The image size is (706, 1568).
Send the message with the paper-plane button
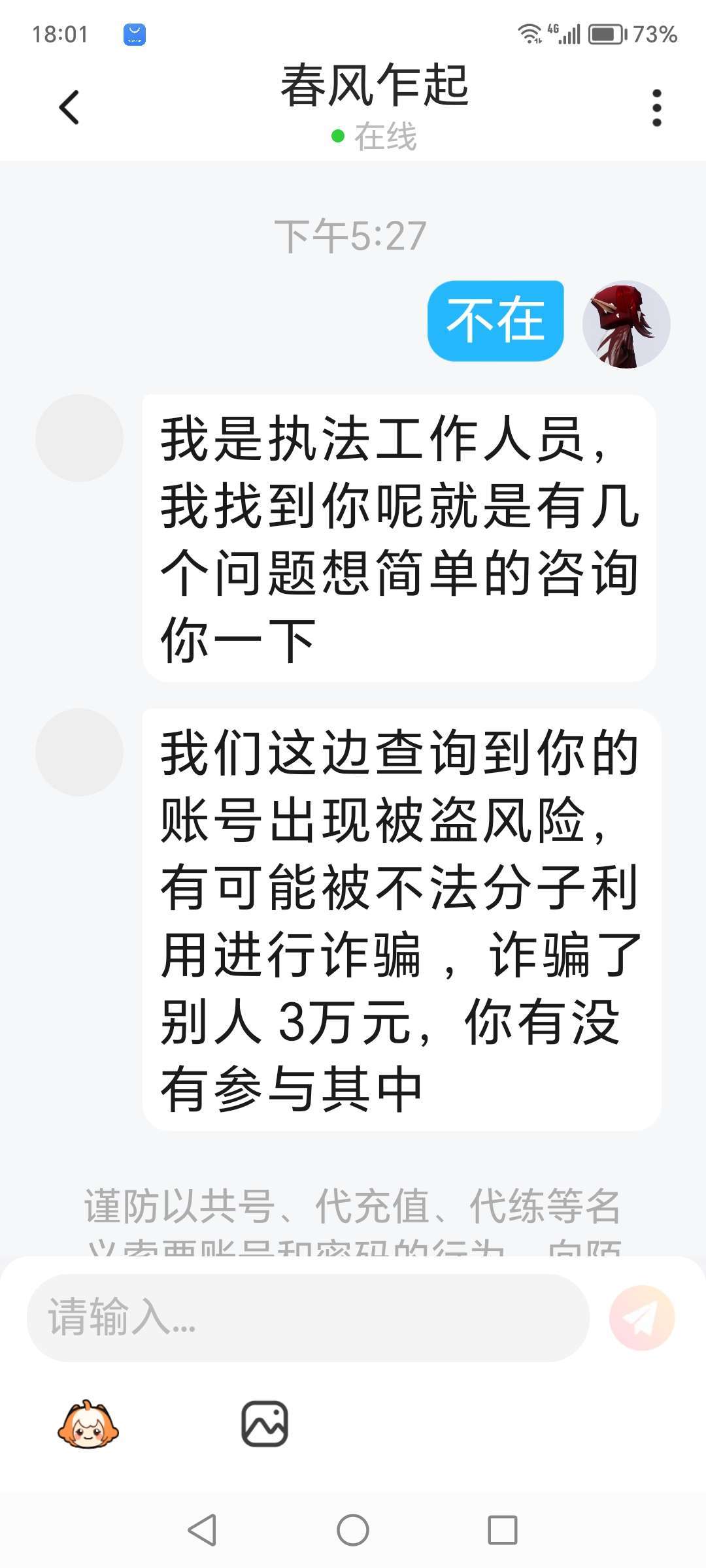[641, 1317]
